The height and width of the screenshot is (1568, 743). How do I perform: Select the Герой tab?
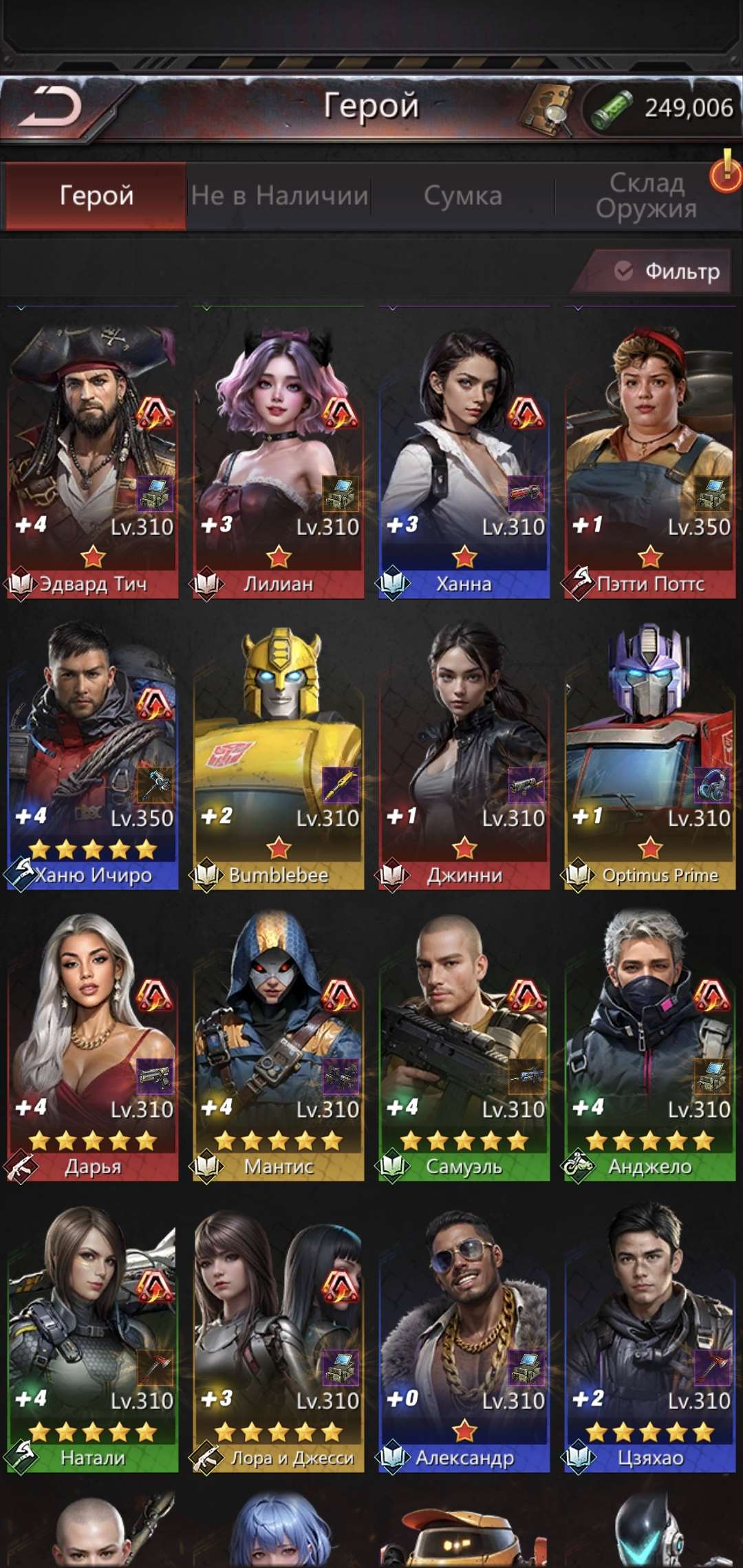click(96, 196)
